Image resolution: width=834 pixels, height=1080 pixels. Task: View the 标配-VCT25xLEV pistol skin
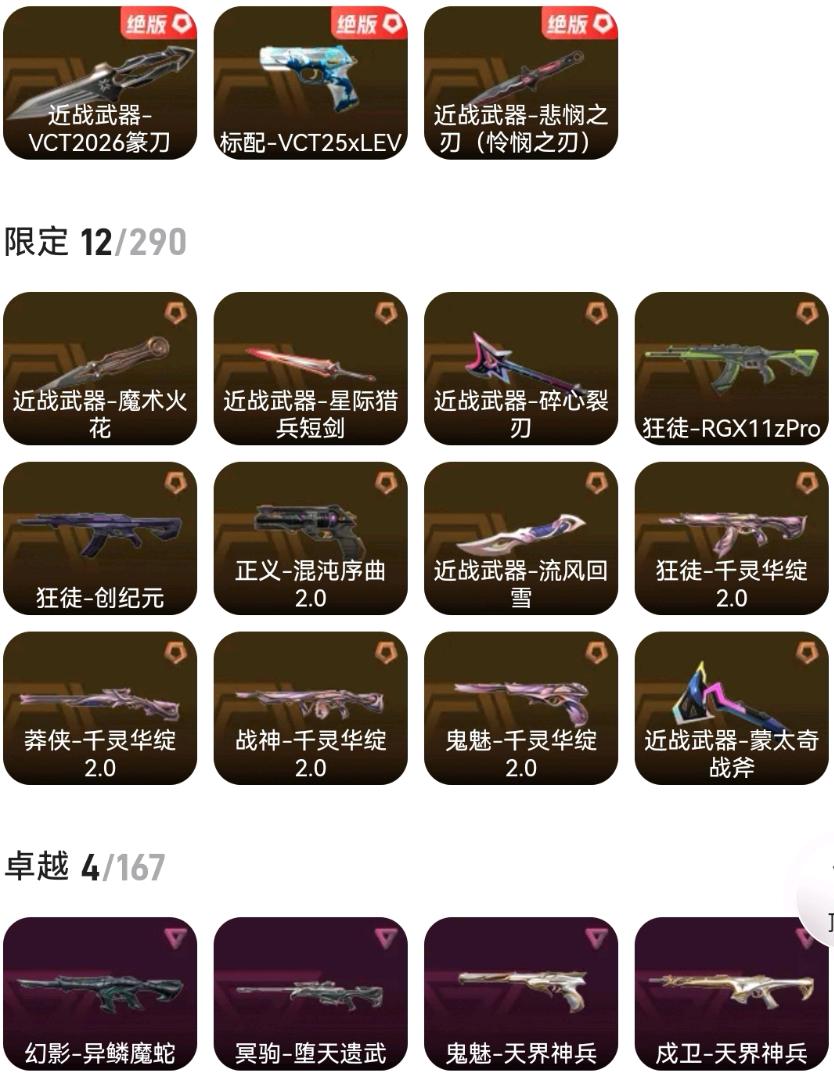tap(311, 83)
